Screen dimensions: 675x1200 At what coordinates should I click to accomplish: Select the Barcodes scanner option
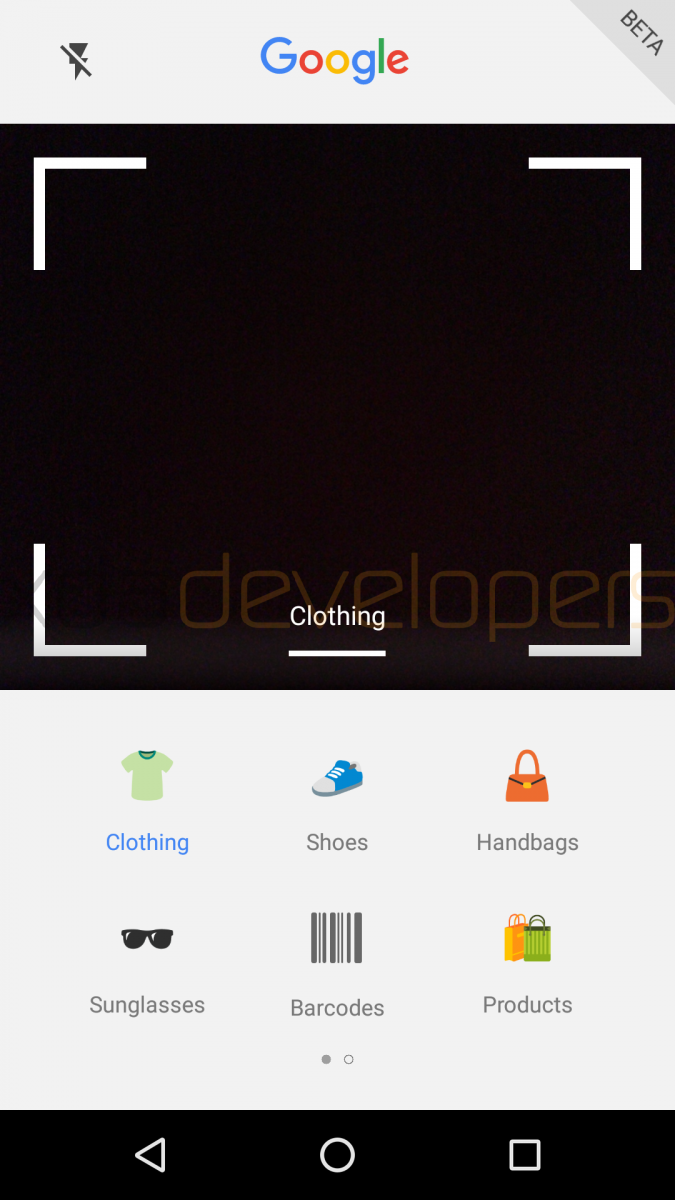pyautogui.click(x=337, y=965)
